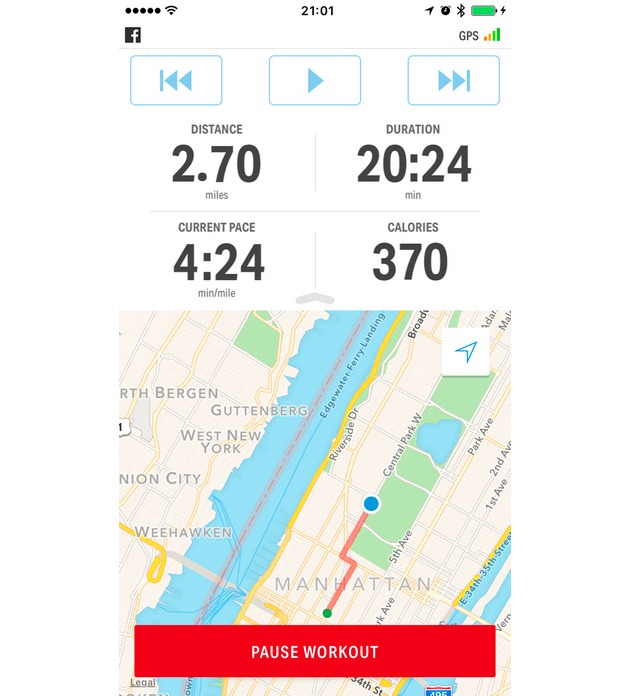Pause the workout
Screen dimensions: 630x696
315,652
